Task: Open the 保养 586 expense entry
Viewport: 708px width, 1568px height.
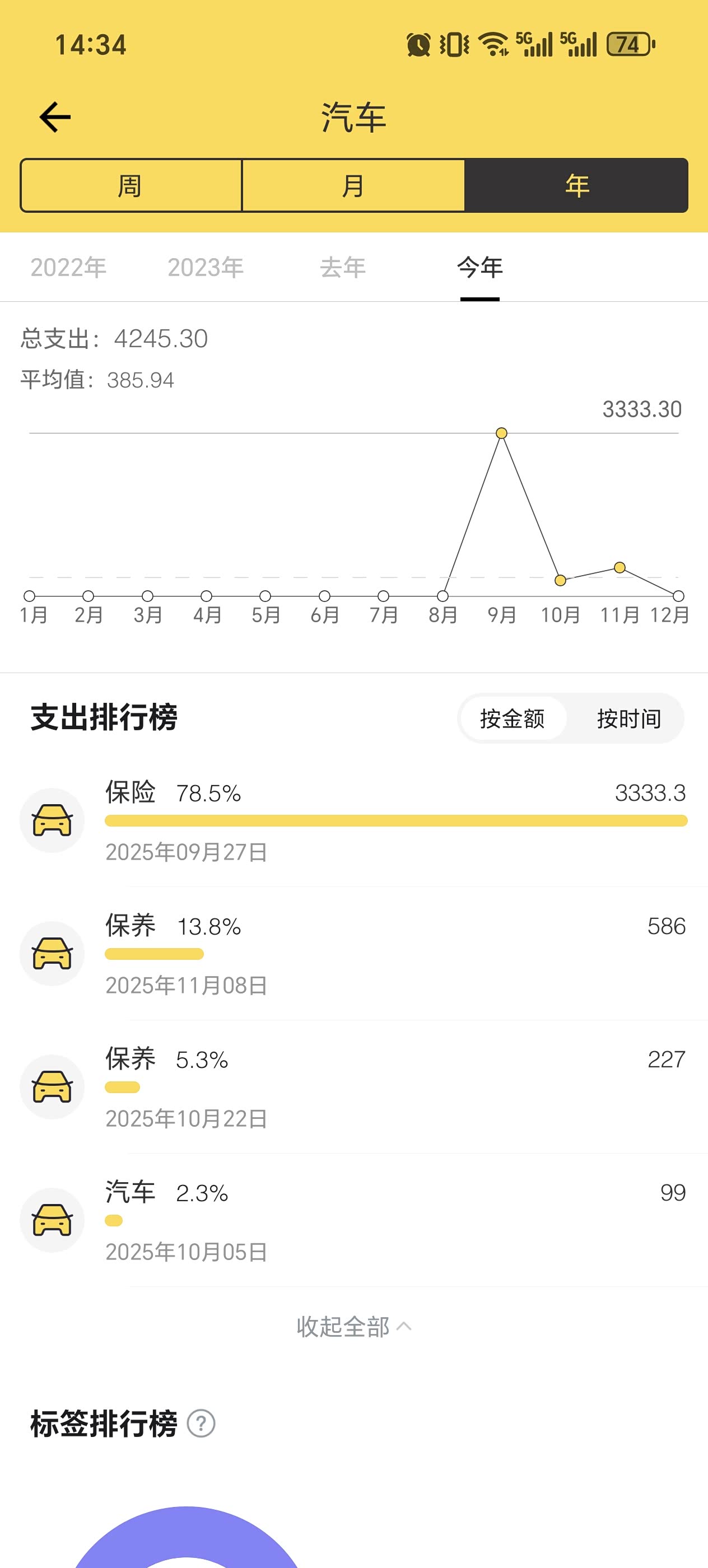Action: 395,954
